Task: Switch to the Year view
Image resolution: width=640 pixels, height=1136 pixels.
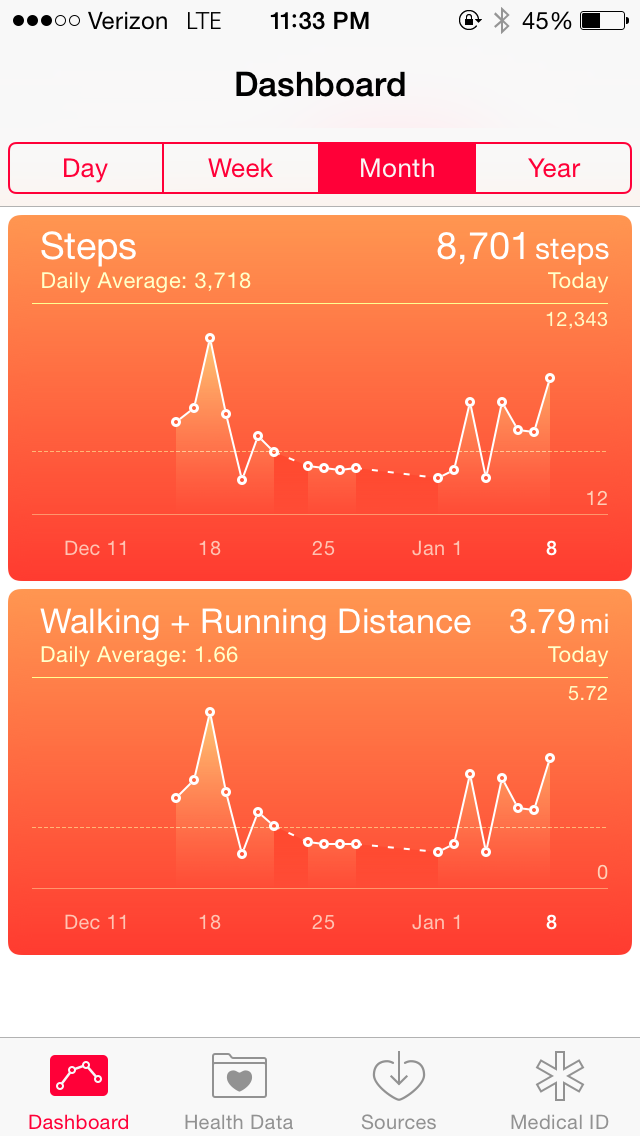Action: 554,168
